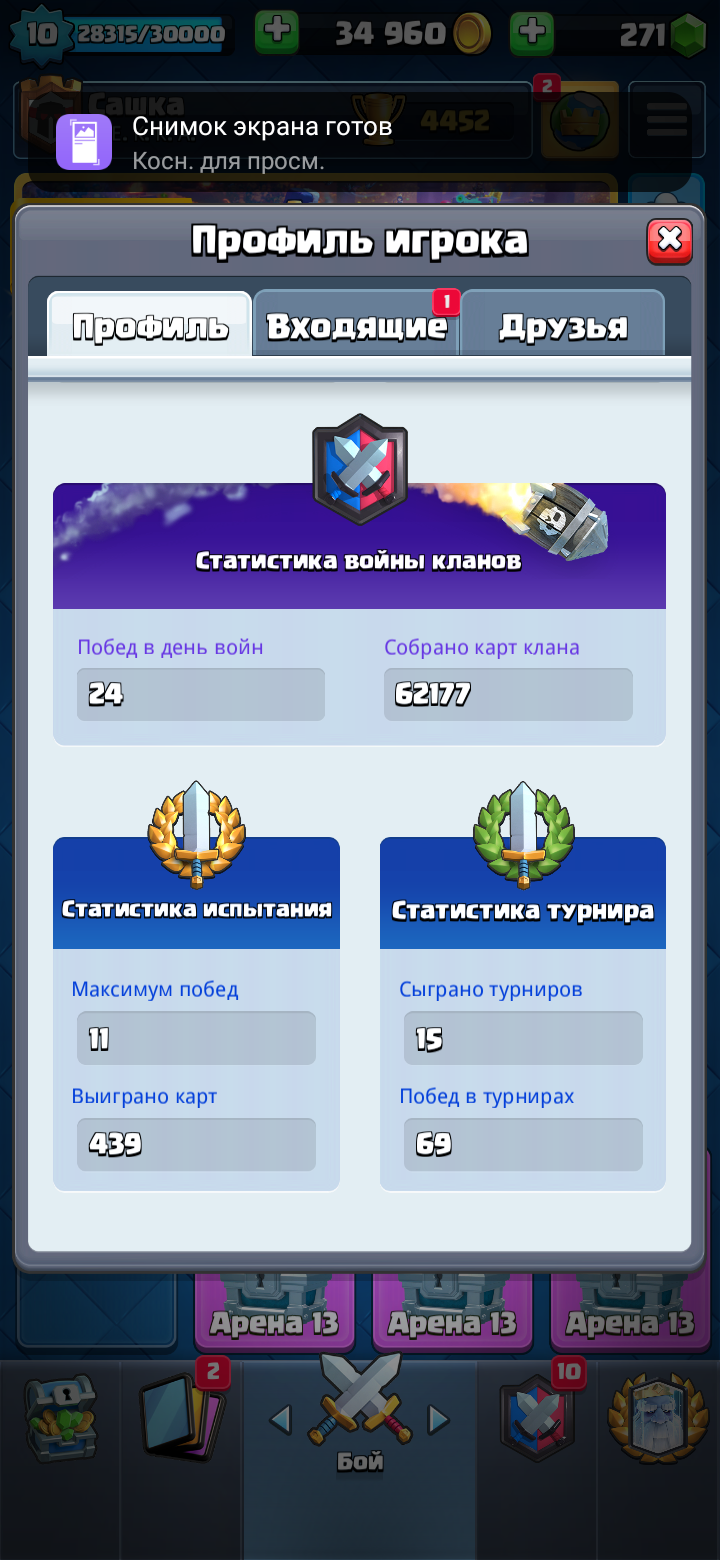Open the shop chest tab
This screenshot has height=1560, width=720.
click(60, 1419)
